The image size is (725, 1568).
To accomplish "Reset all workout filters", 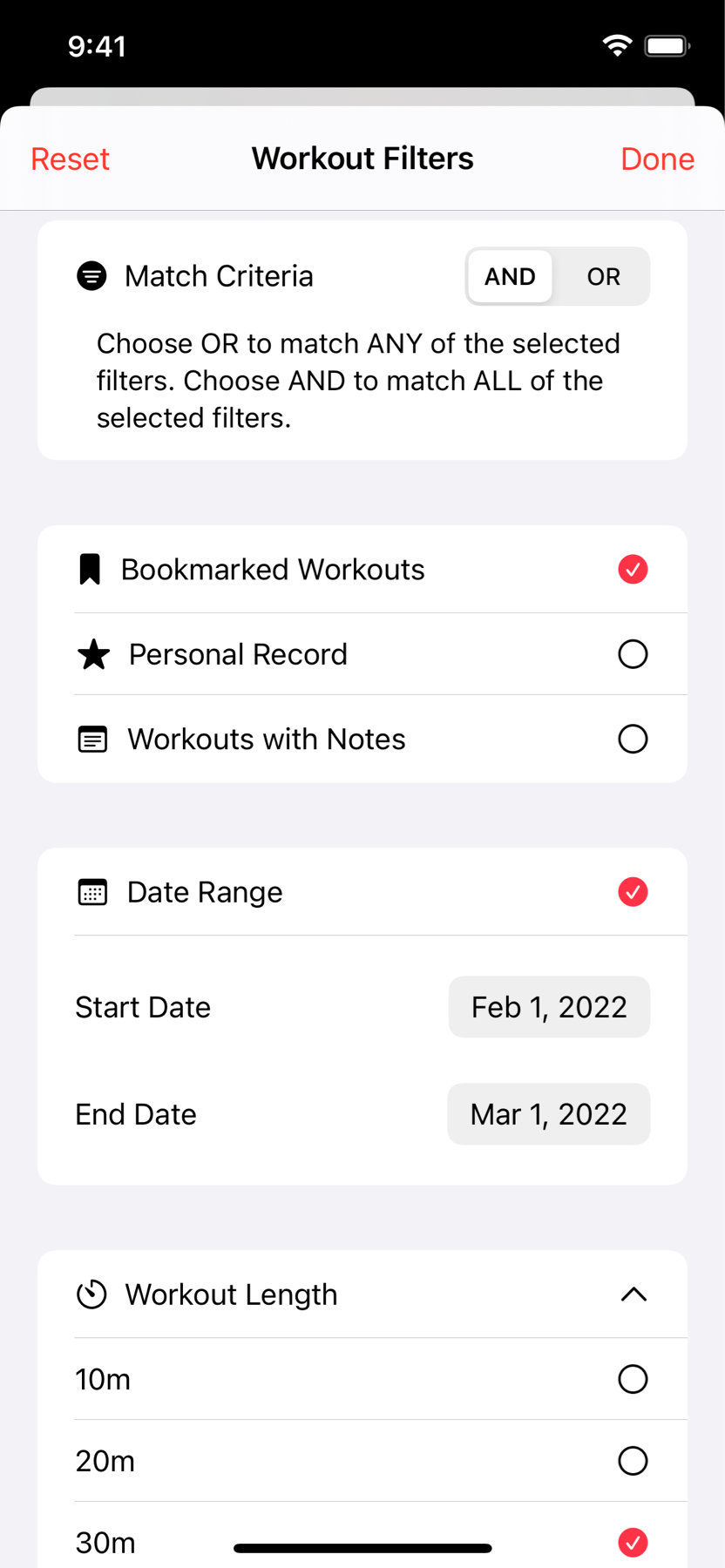I will [x=70, y=159].
